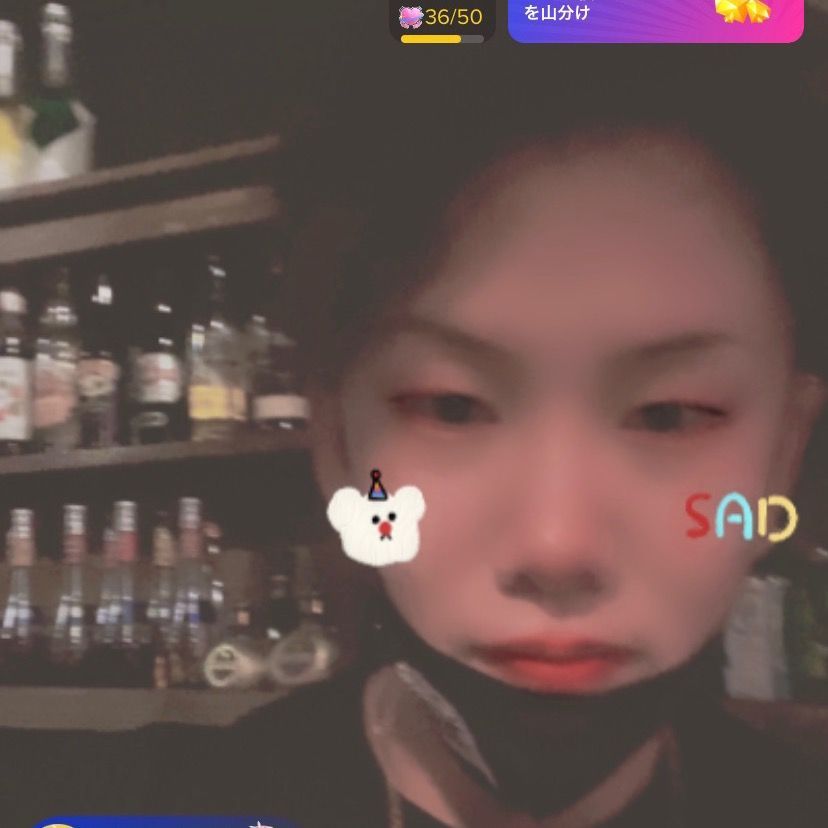Open the purple 山分け promo banner

(655, 19)
